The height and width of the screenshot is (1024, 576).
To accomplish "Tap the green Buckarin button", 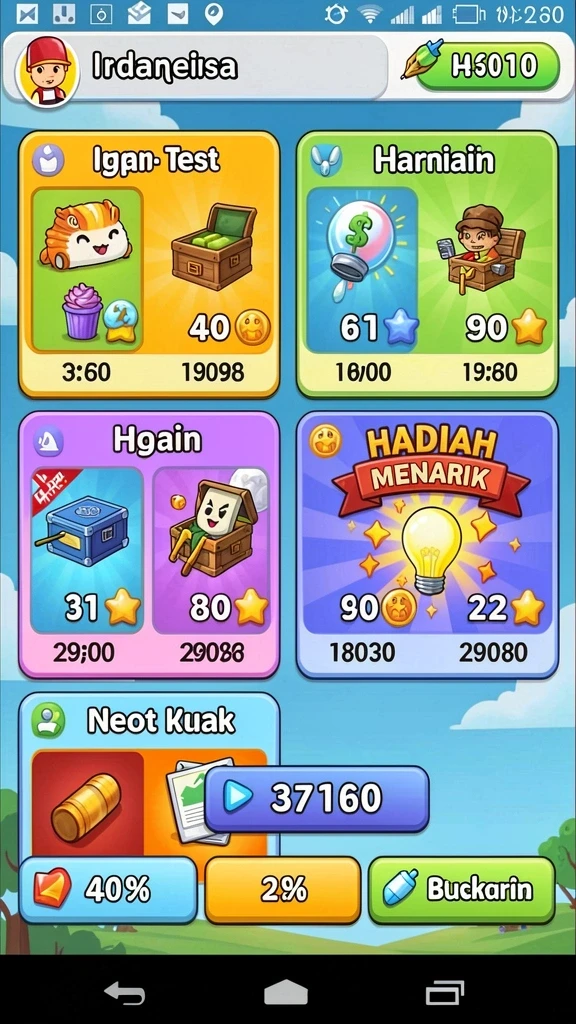I will click(462, 889).
